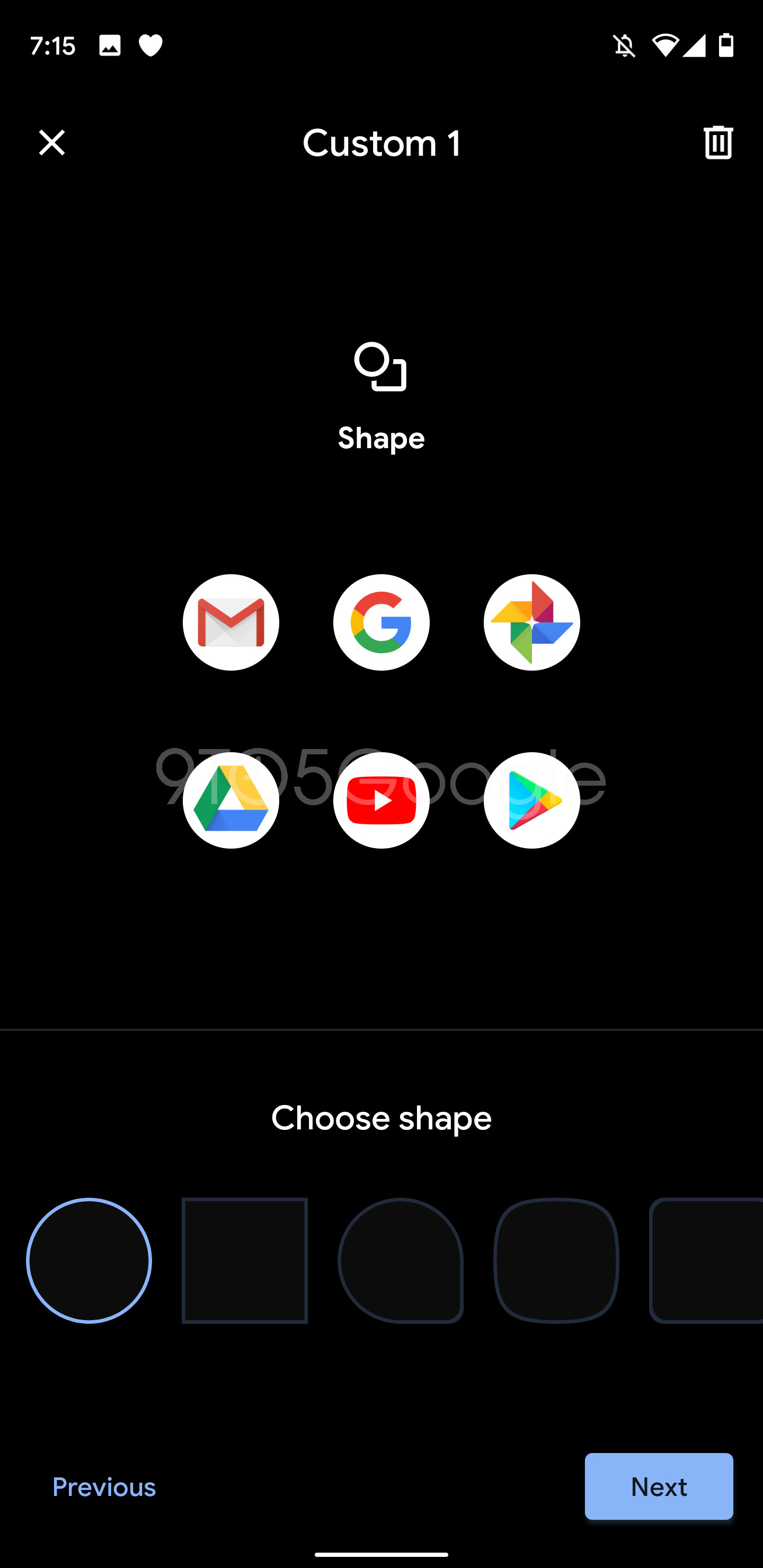Go to the Previous step
Screen dimensions: 763x1568
coord(104,1486)
